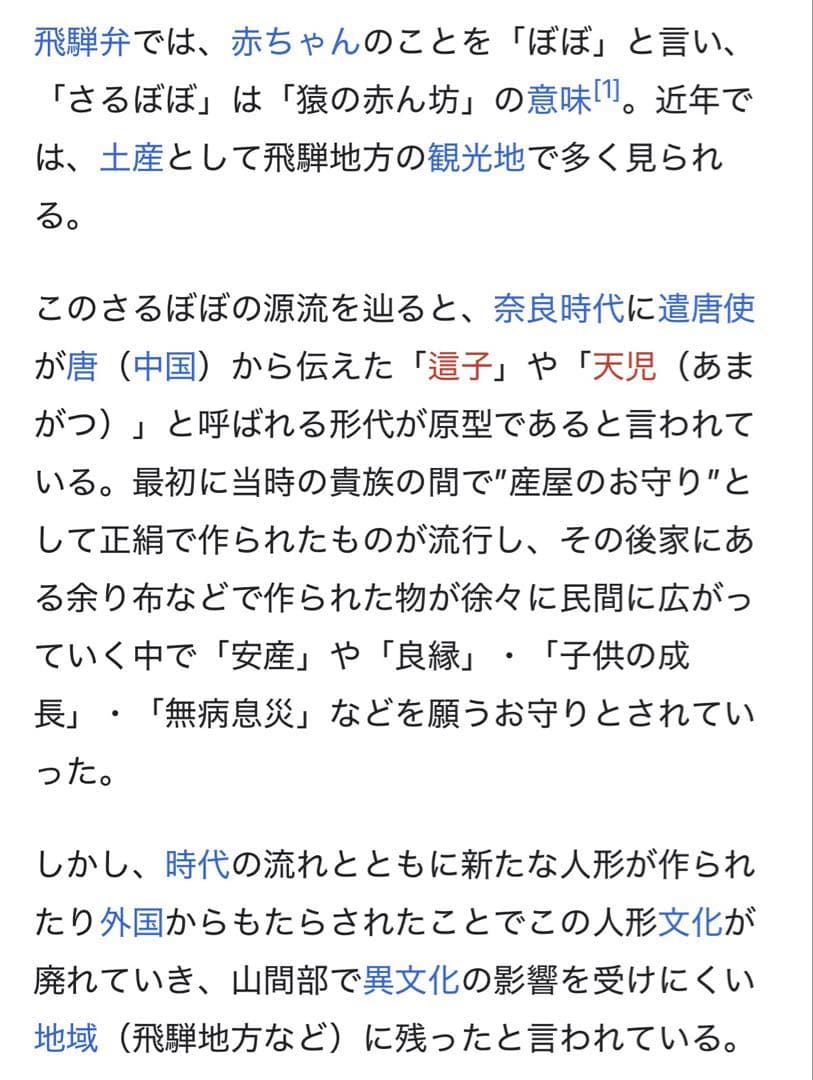Follow the 赤ちゃん link
Screen dimensions: 813x1080
tap(295, 43)
